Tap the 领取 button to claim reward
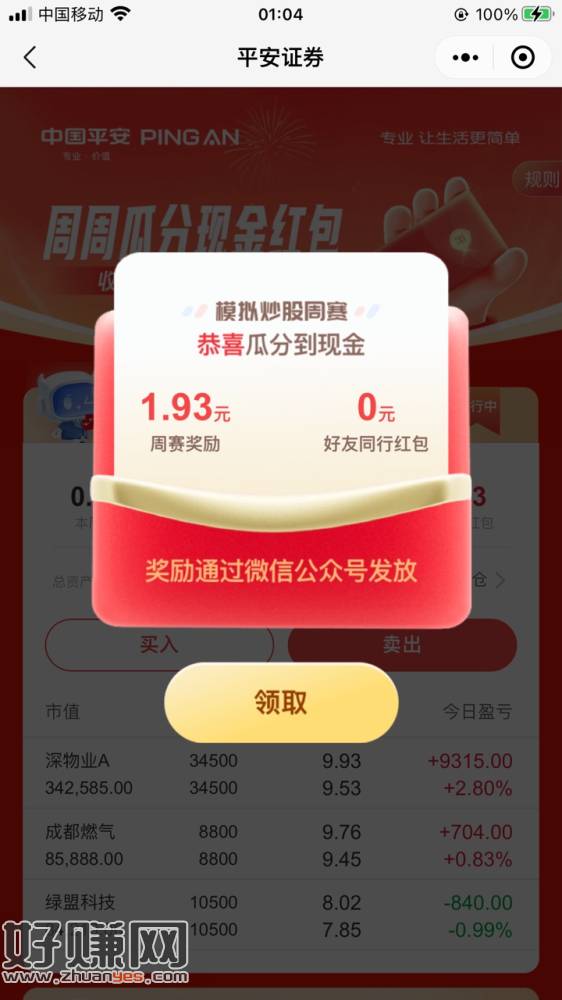562x1000 pixels. (281, 702)
